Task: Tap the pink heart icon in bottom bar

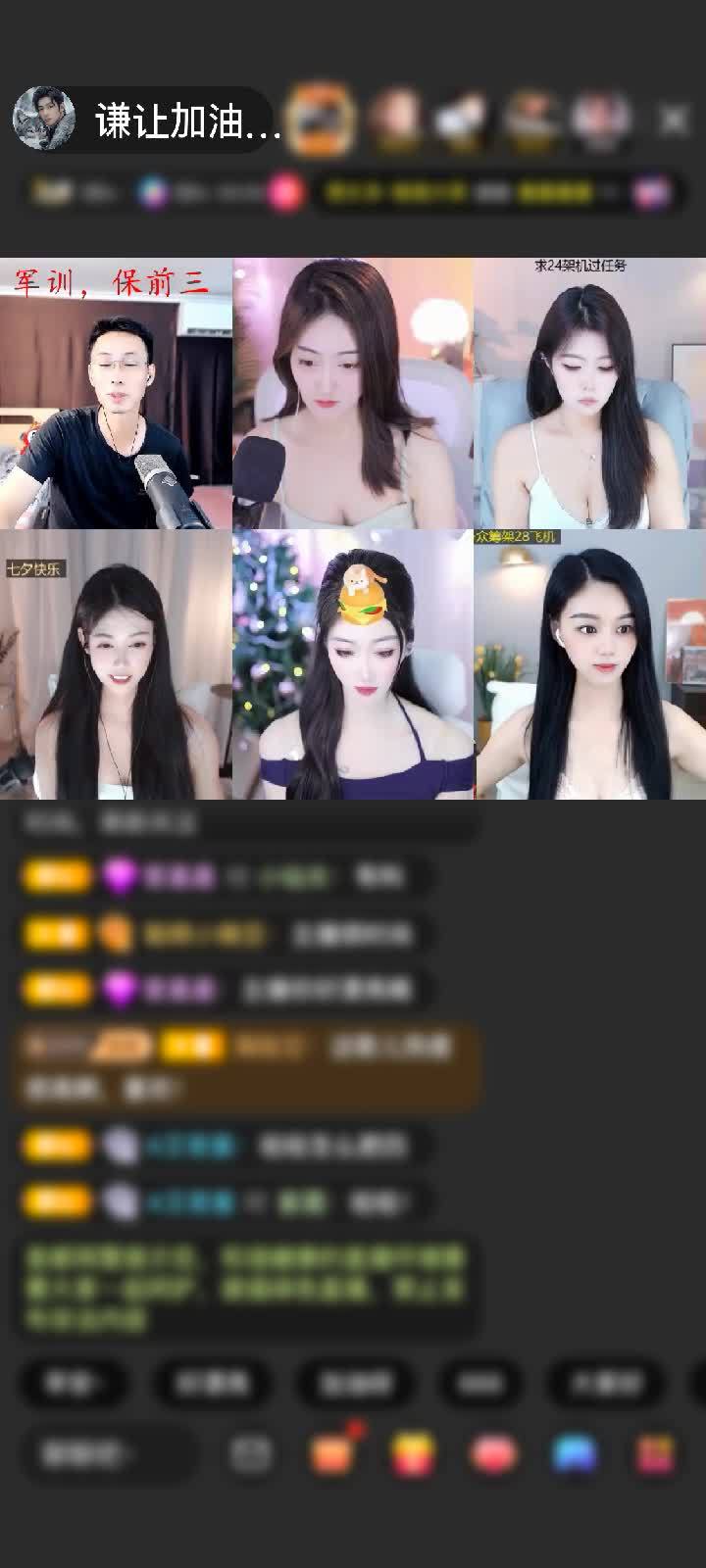Action: (493, 1454)
